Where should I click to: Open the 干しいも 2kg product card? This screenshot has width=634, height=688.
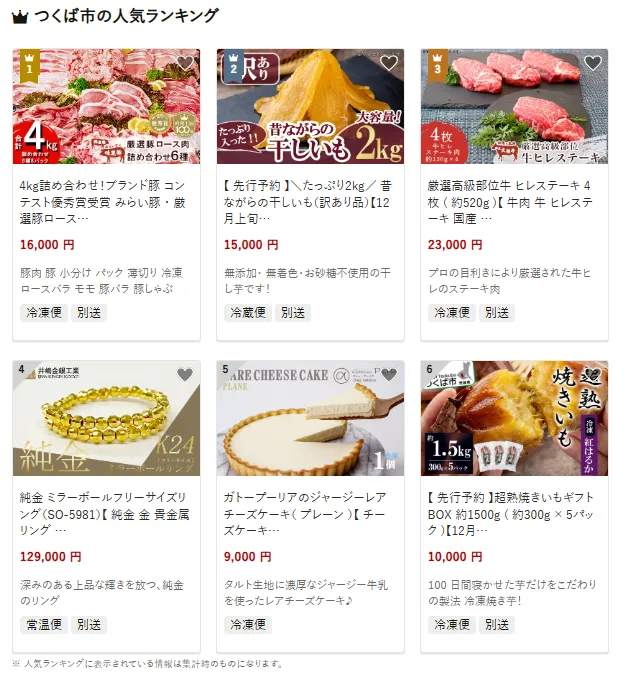[309, 201]
